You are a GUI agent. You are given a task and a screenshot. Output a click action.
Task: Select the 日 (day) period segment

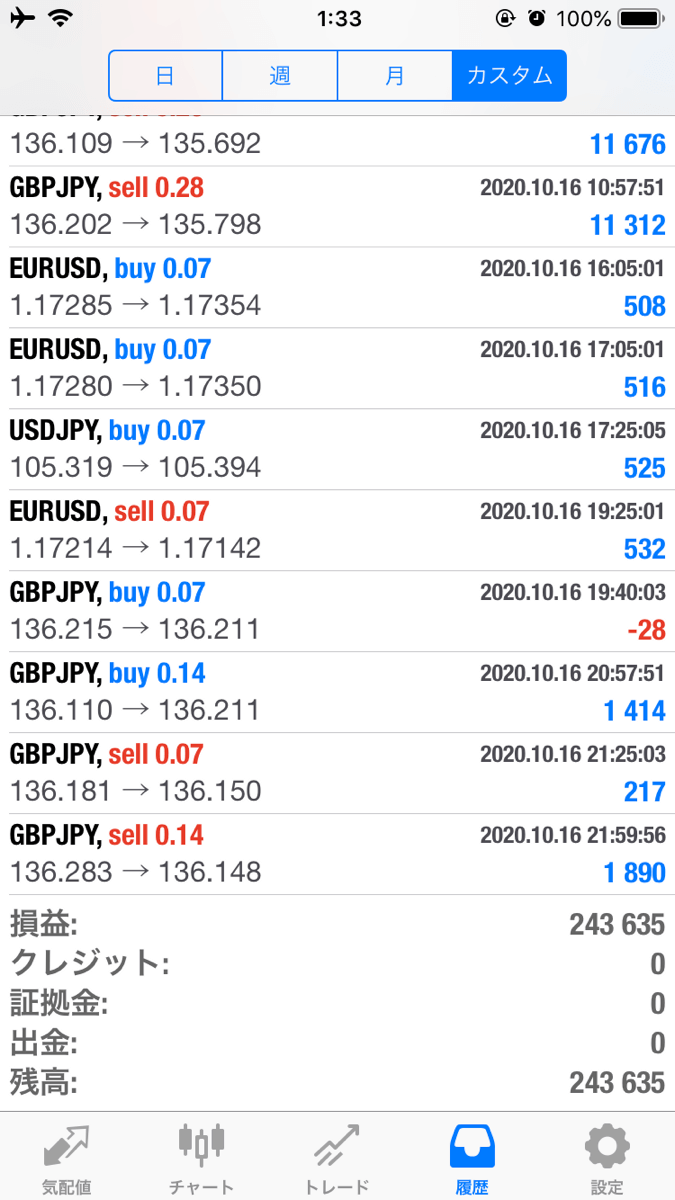click(165, 76)
